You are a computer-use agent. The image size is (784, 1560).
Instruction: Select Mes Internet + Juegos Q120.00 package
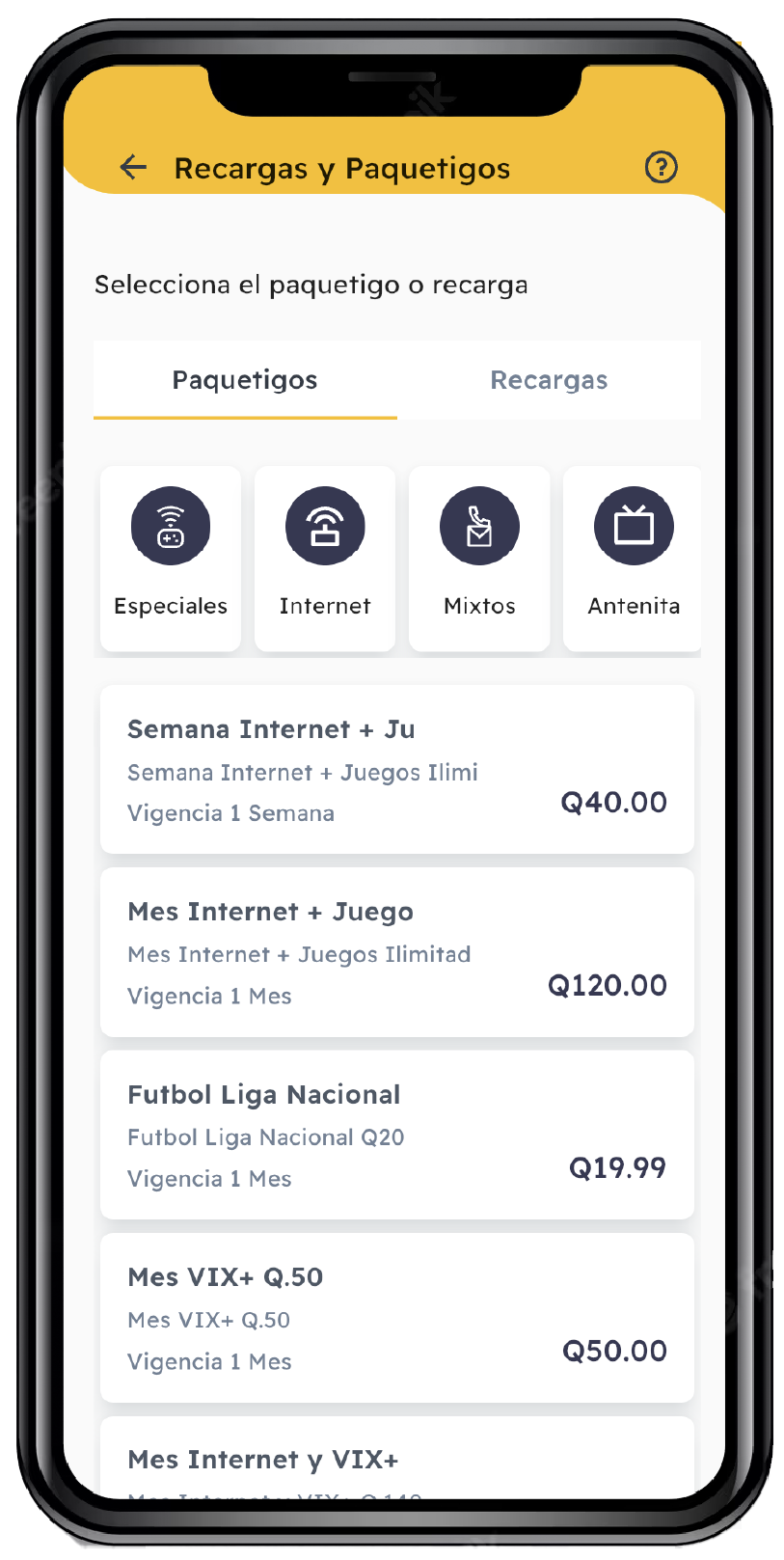coord(396,952)
